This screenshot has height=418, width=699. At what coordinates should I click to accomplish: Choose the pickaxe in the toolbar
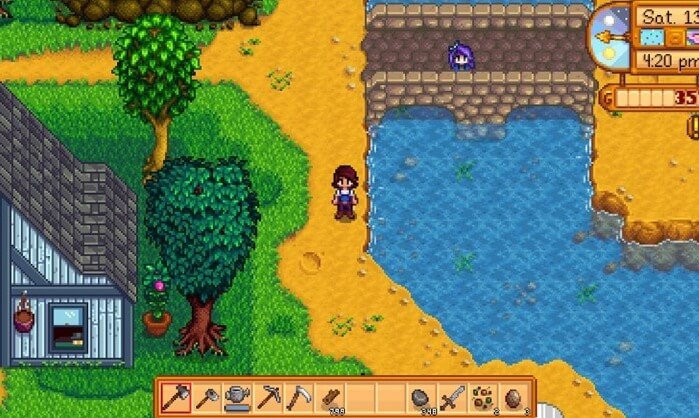(268, 397)
